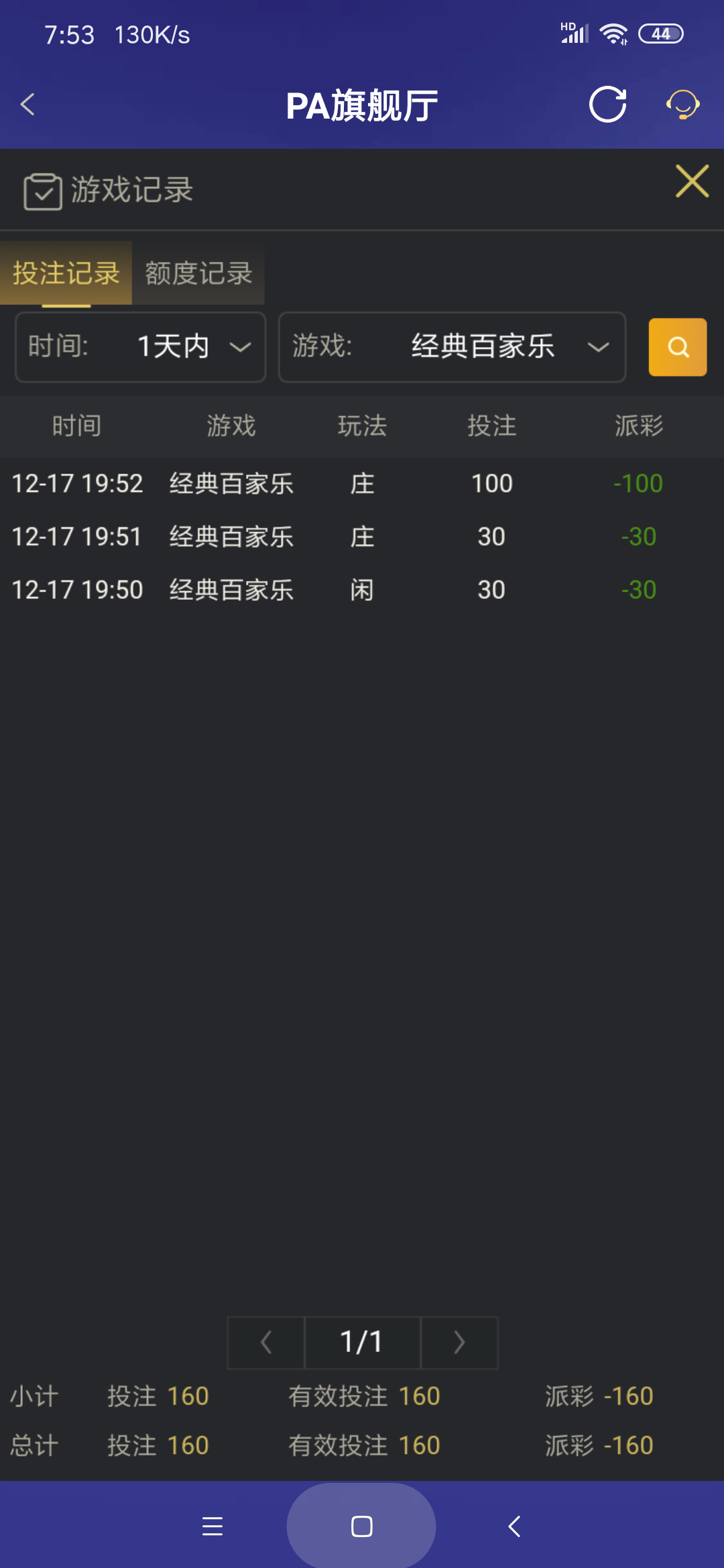This screenshot has height=1568, width=724.
Task: Tap previous page arrow near 1/1
Action: (x=265, y=1342)
